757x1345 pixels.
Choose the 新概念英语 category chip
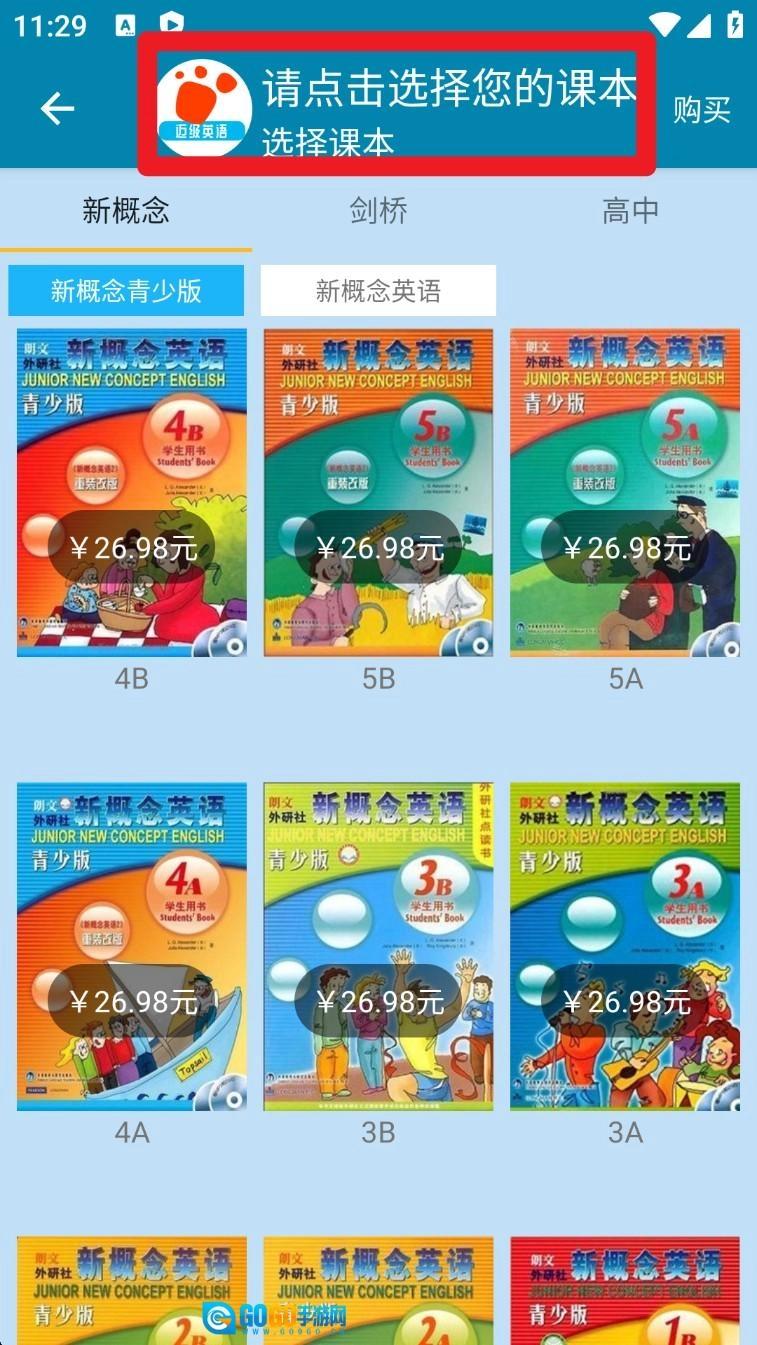coord(378,291)
